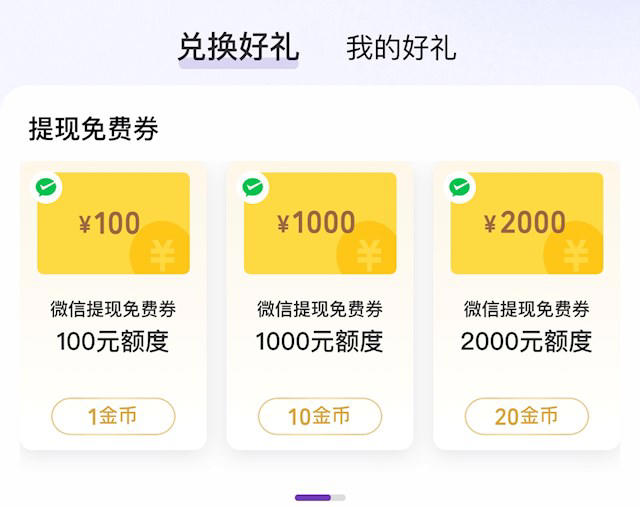Screen dimensions: 640x507
Task: Open the ¥1000 微信提现免费券 card
Action: click(x=320, y=224)
